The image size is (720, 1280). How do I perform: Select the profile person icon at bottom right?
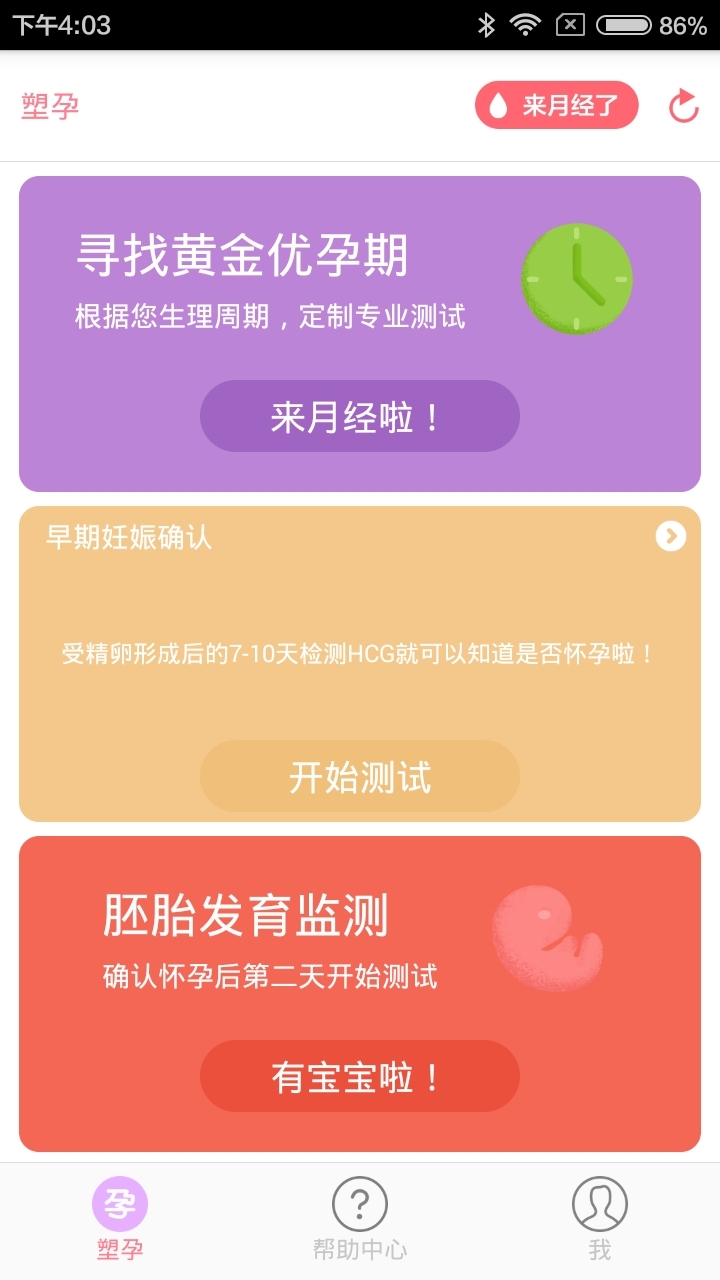pyautogui.click(x=600, y=1203)
